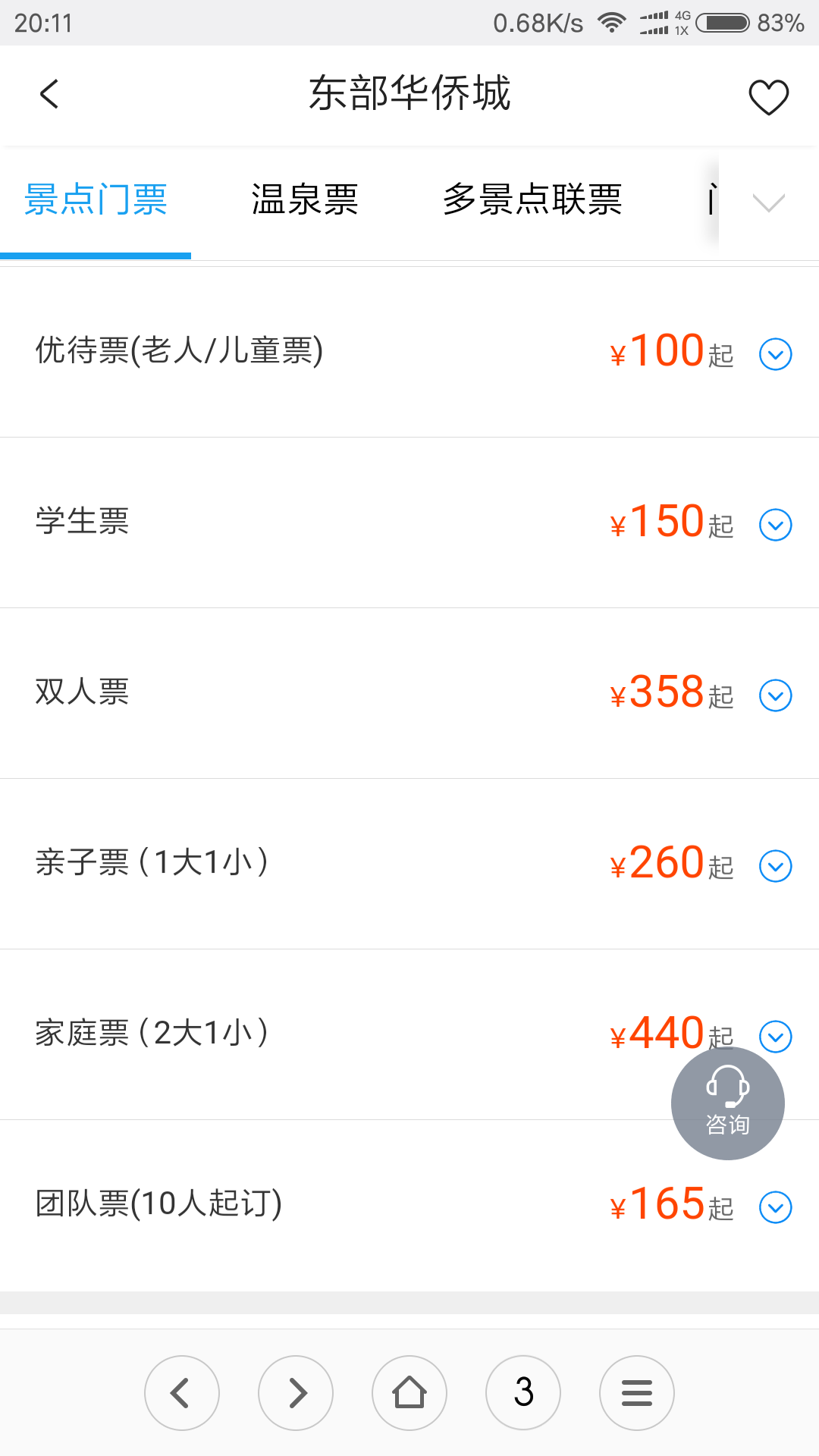The width and height of the screenshot is (819, 1456).
Task: Expand the 双人票 ticket options
Action: tap(776, 695)
